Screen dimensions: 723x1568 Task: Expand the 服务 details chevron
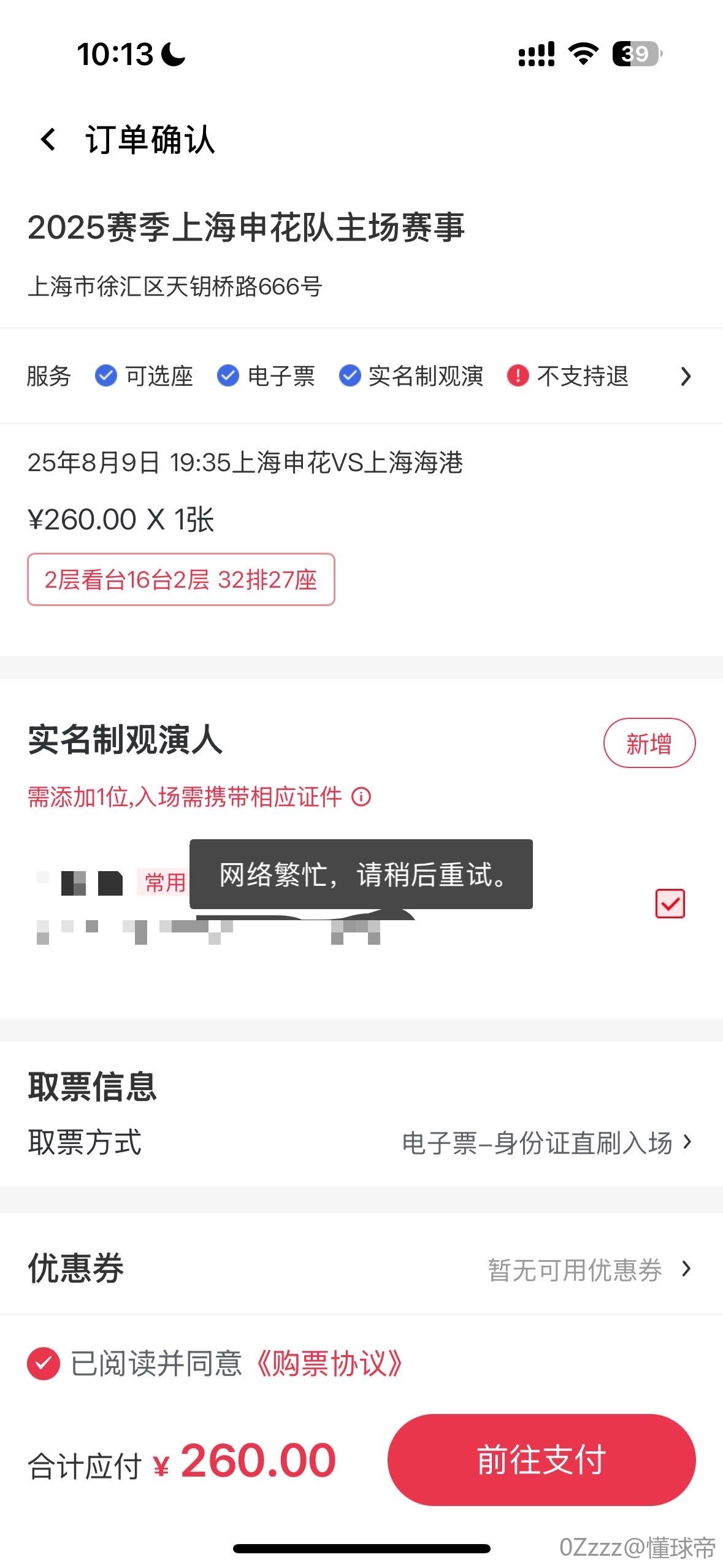(x=686, y=376)
